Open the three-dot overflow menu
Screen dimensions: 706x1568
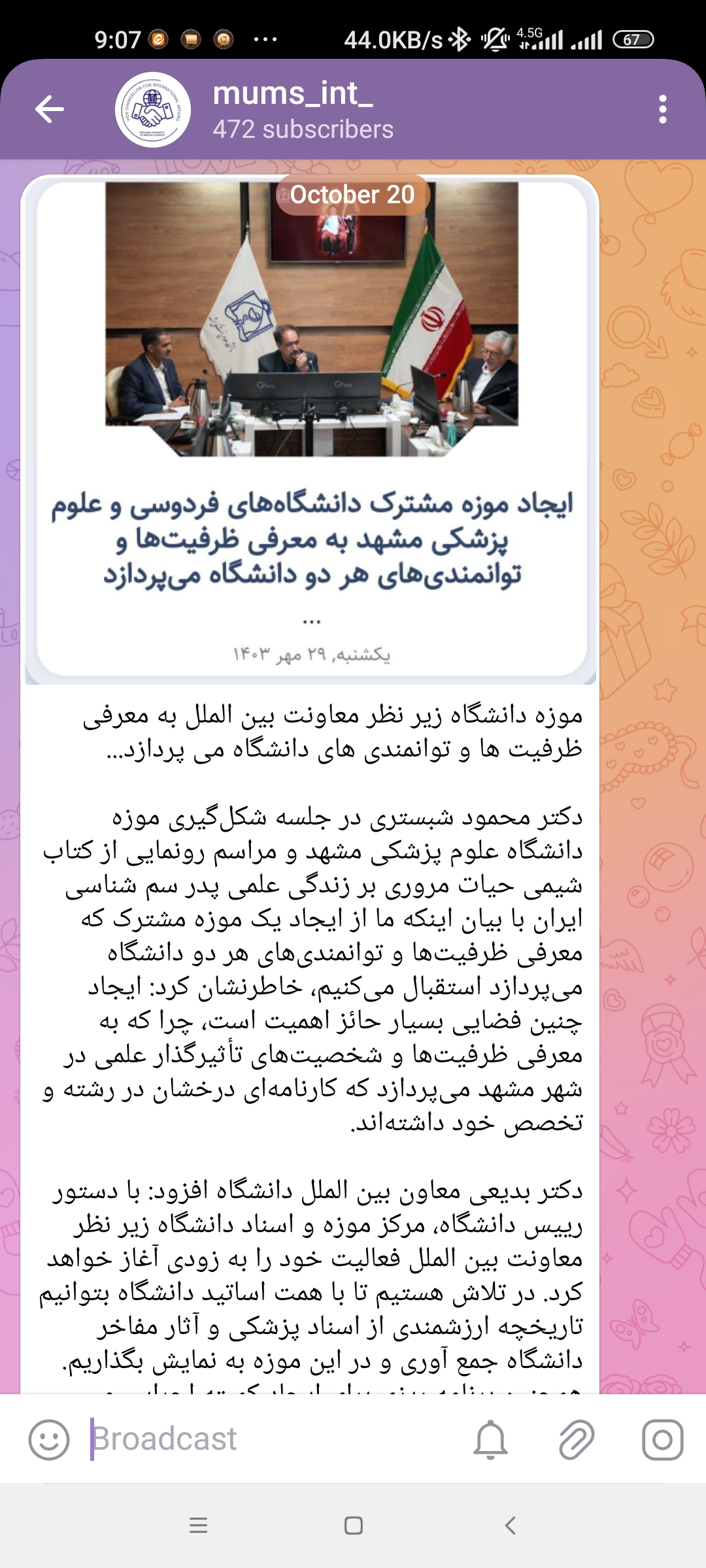[x=662, y=109]
